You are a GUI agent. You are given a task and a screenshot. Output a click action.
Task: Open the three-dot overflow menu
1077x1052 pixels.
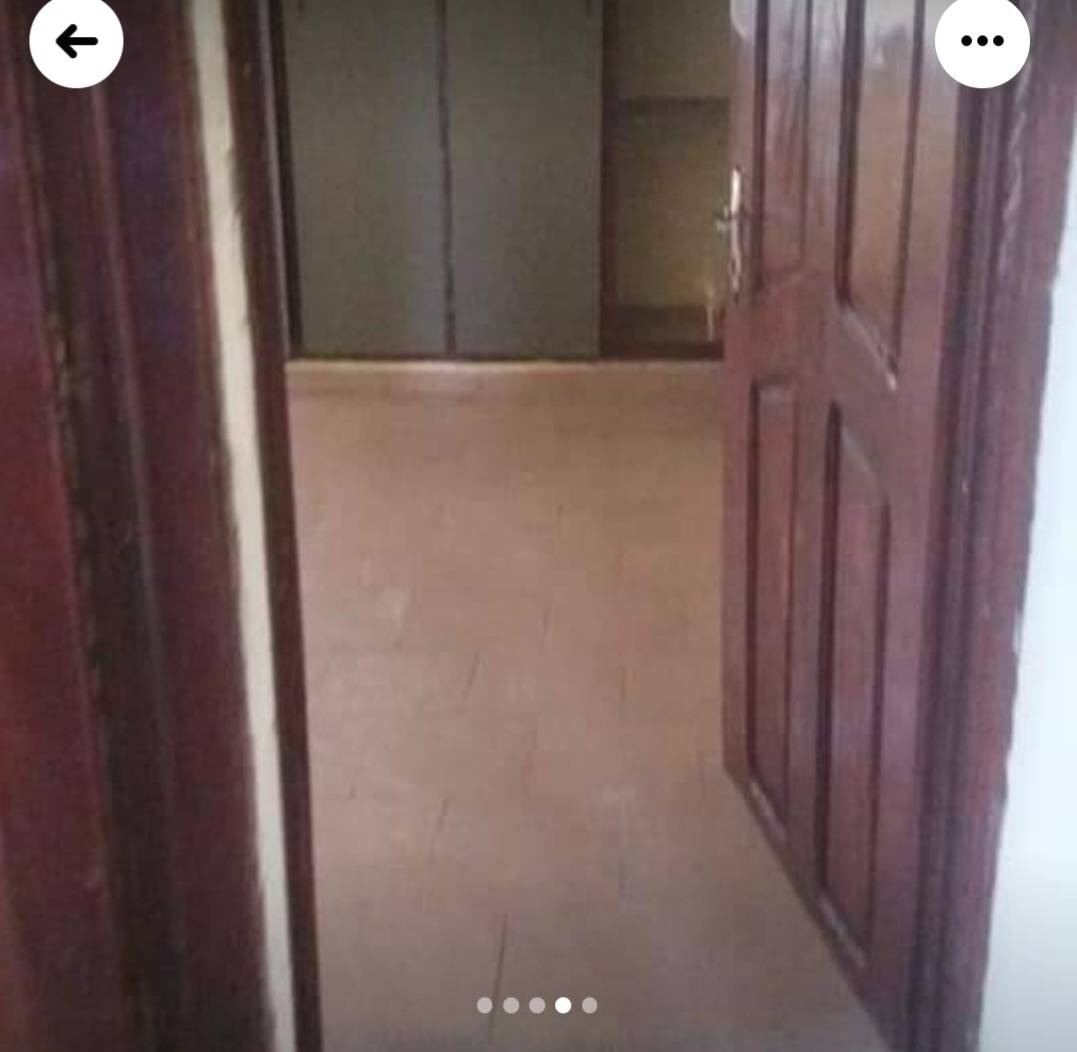[981, 41]
